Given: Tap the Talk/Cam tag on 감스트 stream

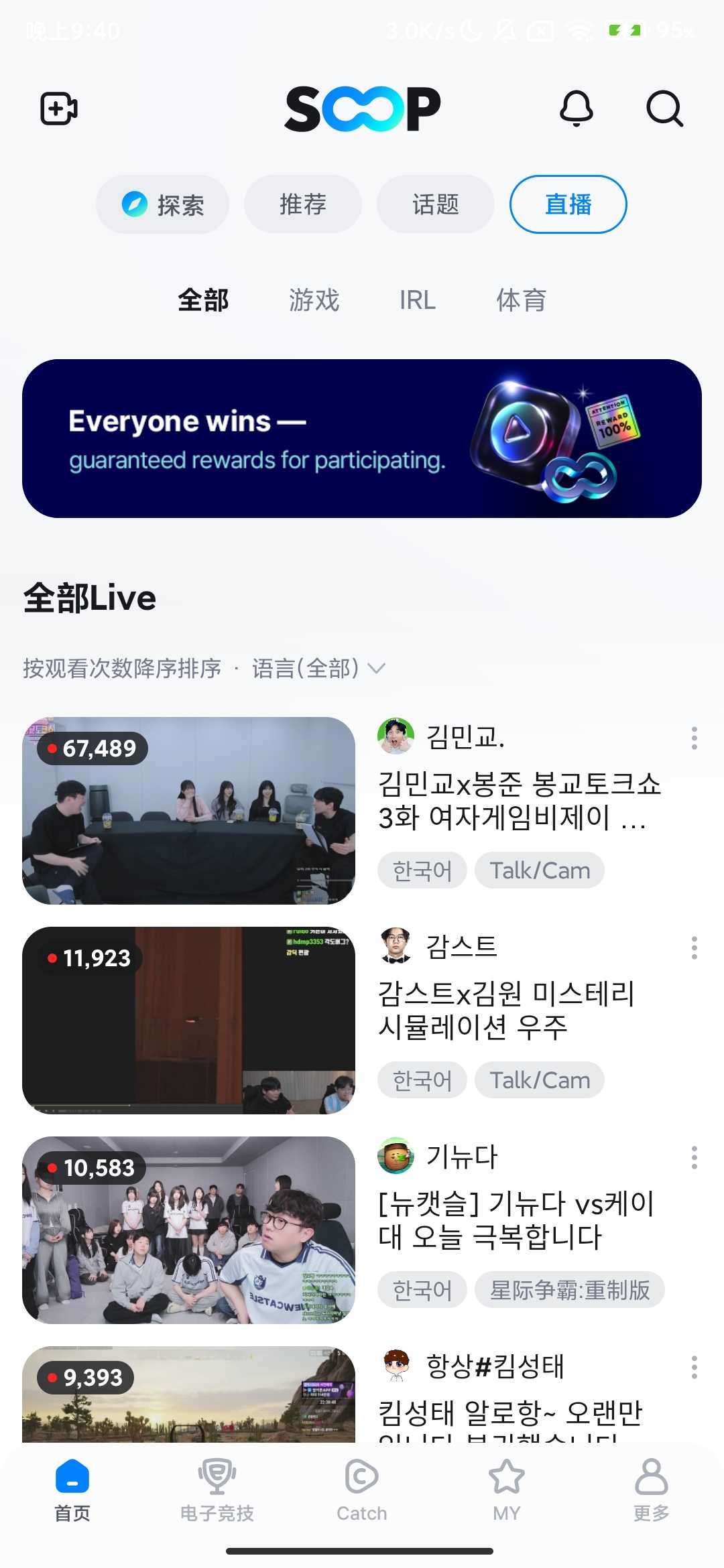Looking at the screenshot, I should (540, 1080).
